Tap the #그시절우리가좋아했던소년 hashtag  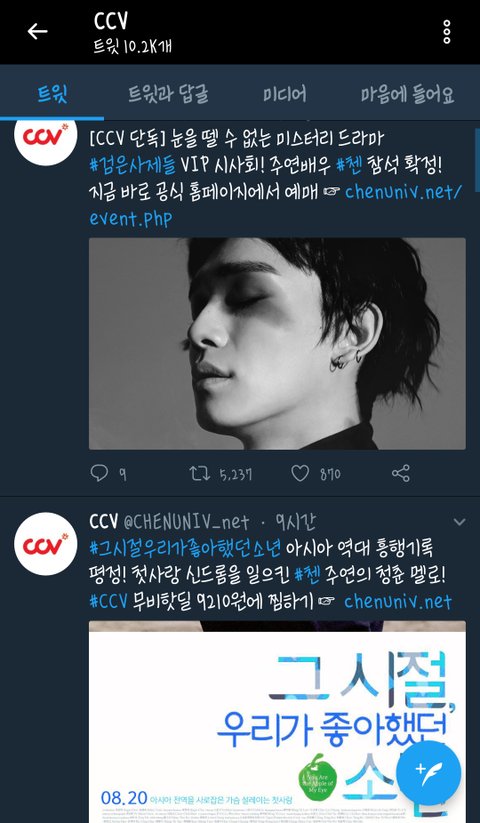185,549
